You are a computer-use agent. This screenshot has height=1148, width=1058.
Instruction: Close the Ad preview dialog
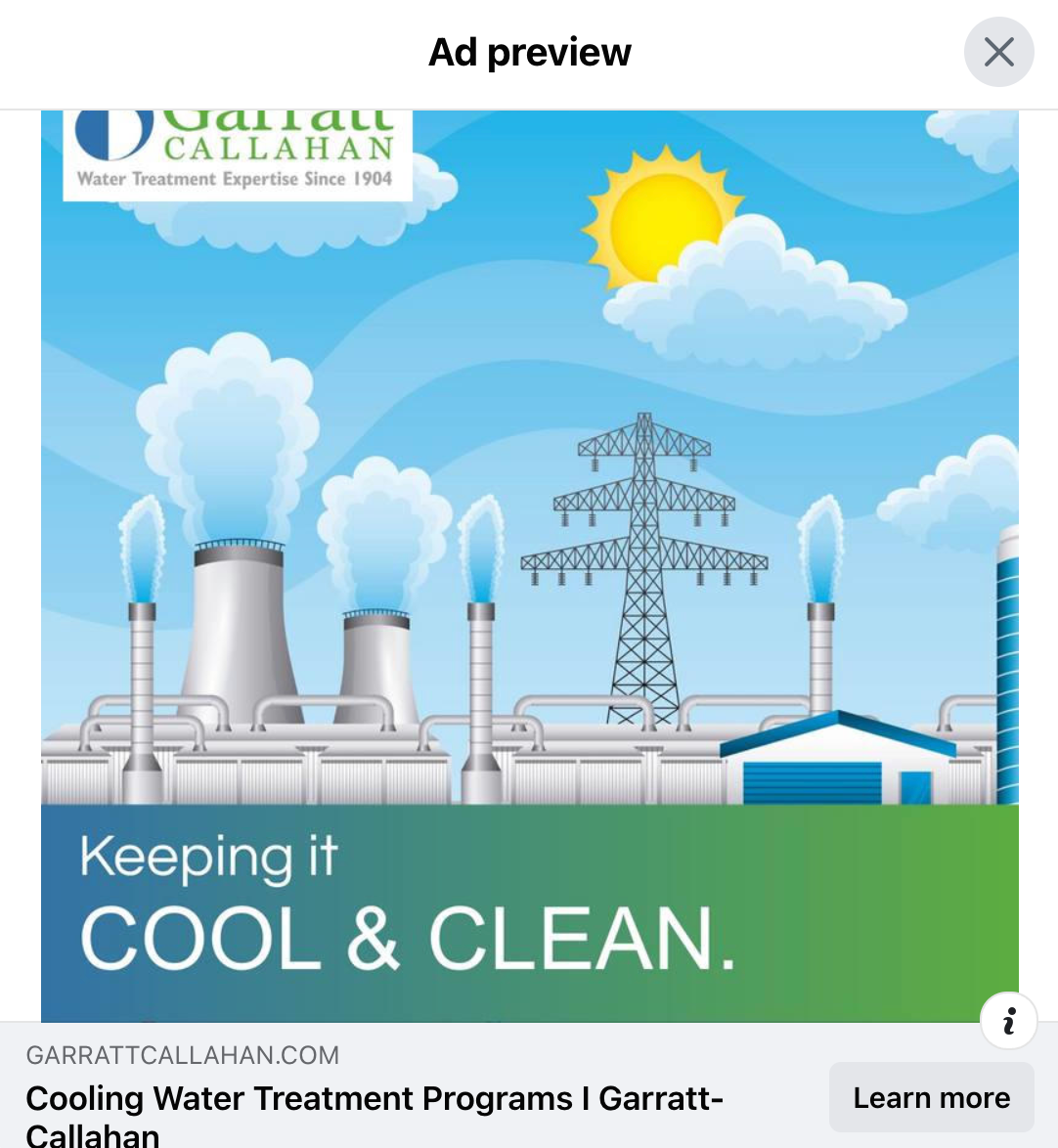[998, 51]
